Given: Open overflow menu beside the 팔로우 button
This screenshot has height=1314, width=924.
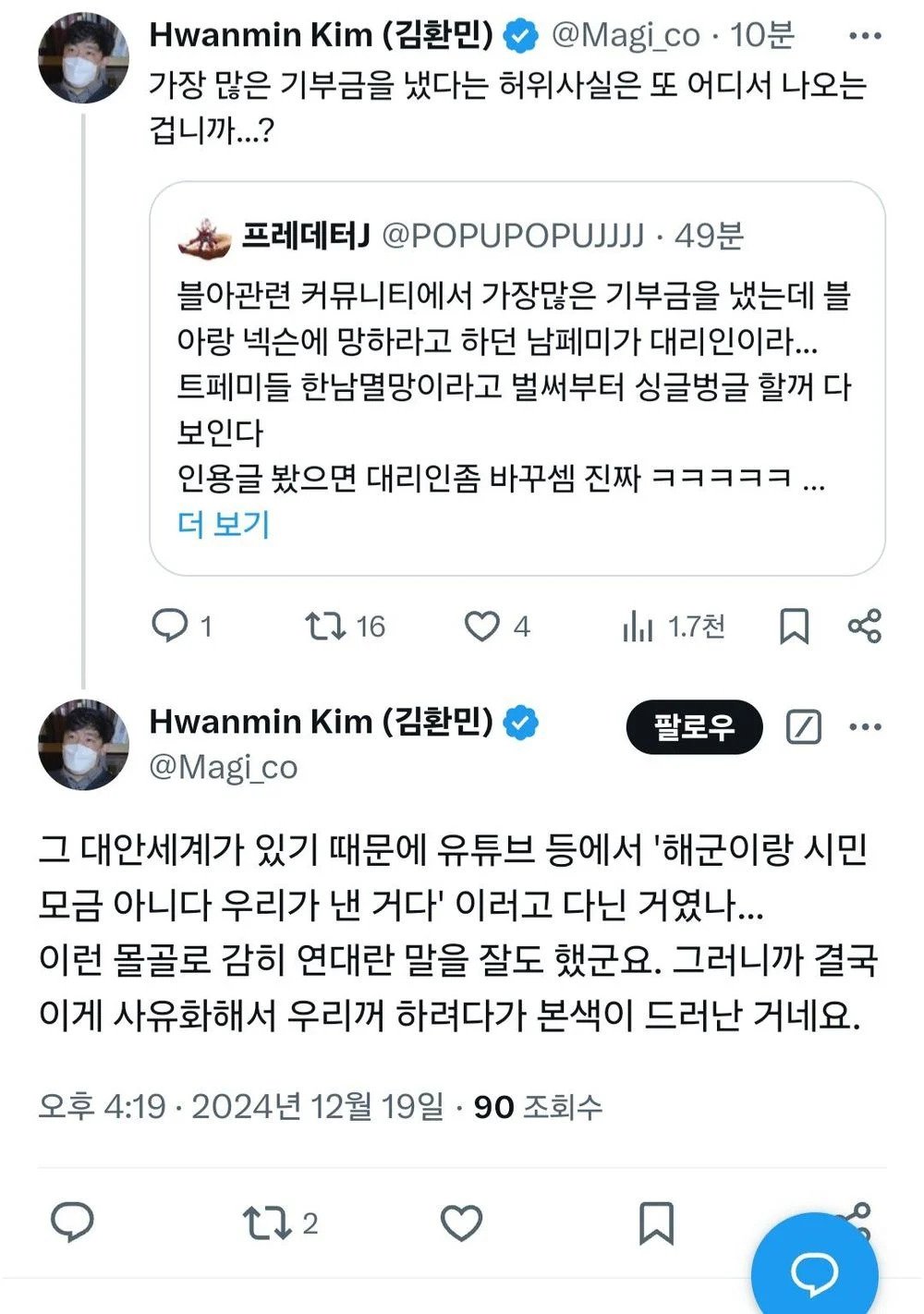Looking at the screenshot, I should point(864,727).
